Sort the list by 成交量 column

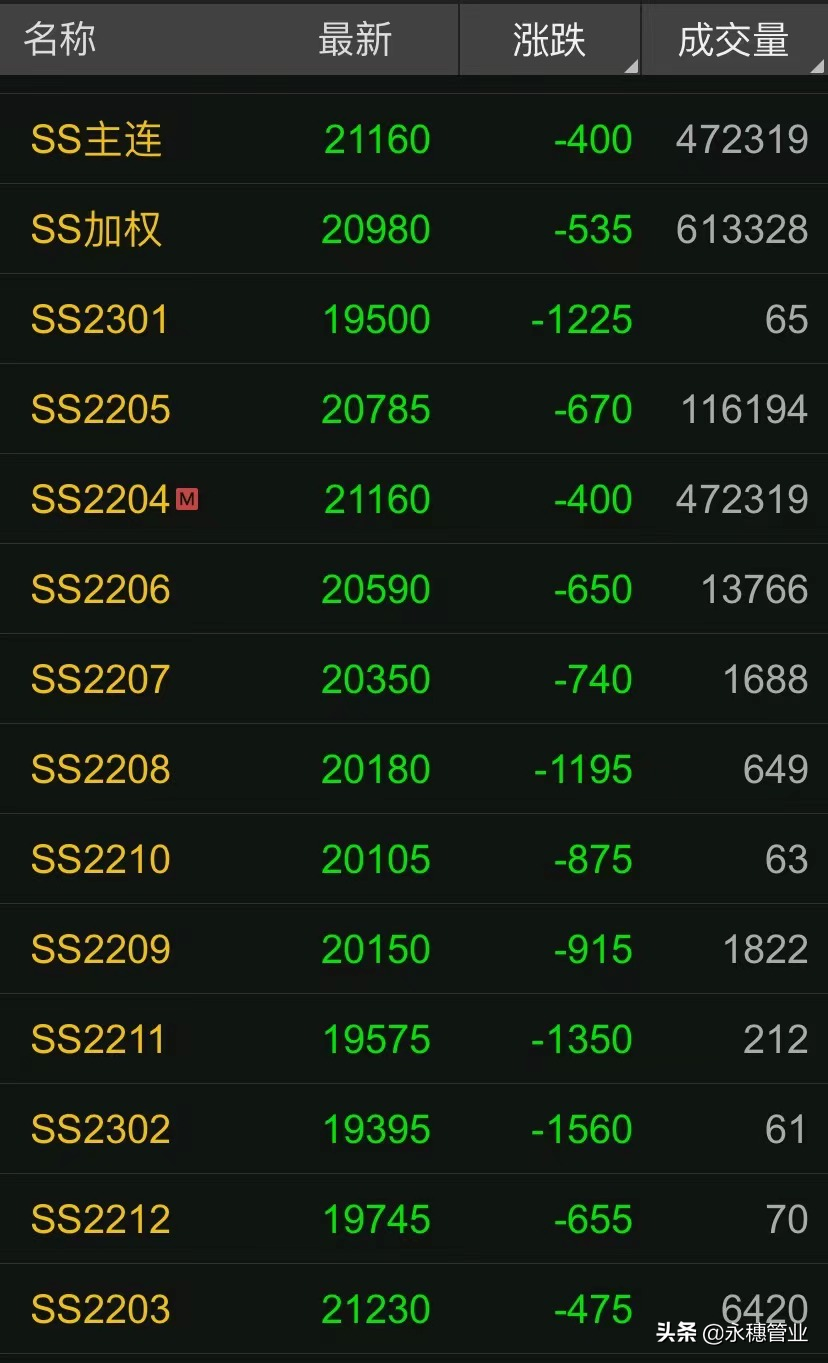734,40
